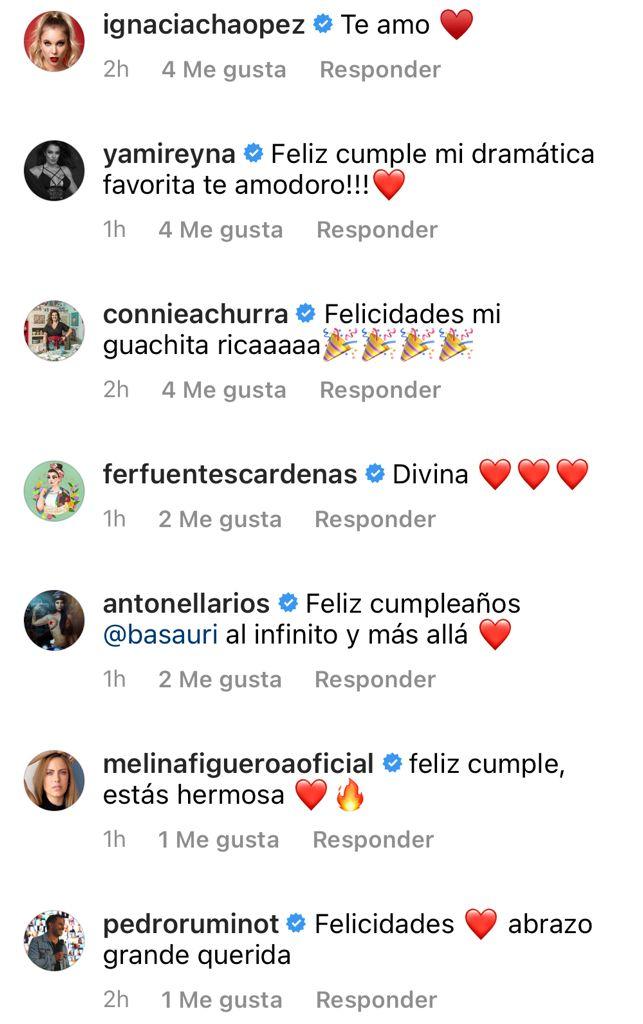This screenshot has width=643, height=1024.
Task: Reply to antonellarios's comment
Action: (374, 680)
